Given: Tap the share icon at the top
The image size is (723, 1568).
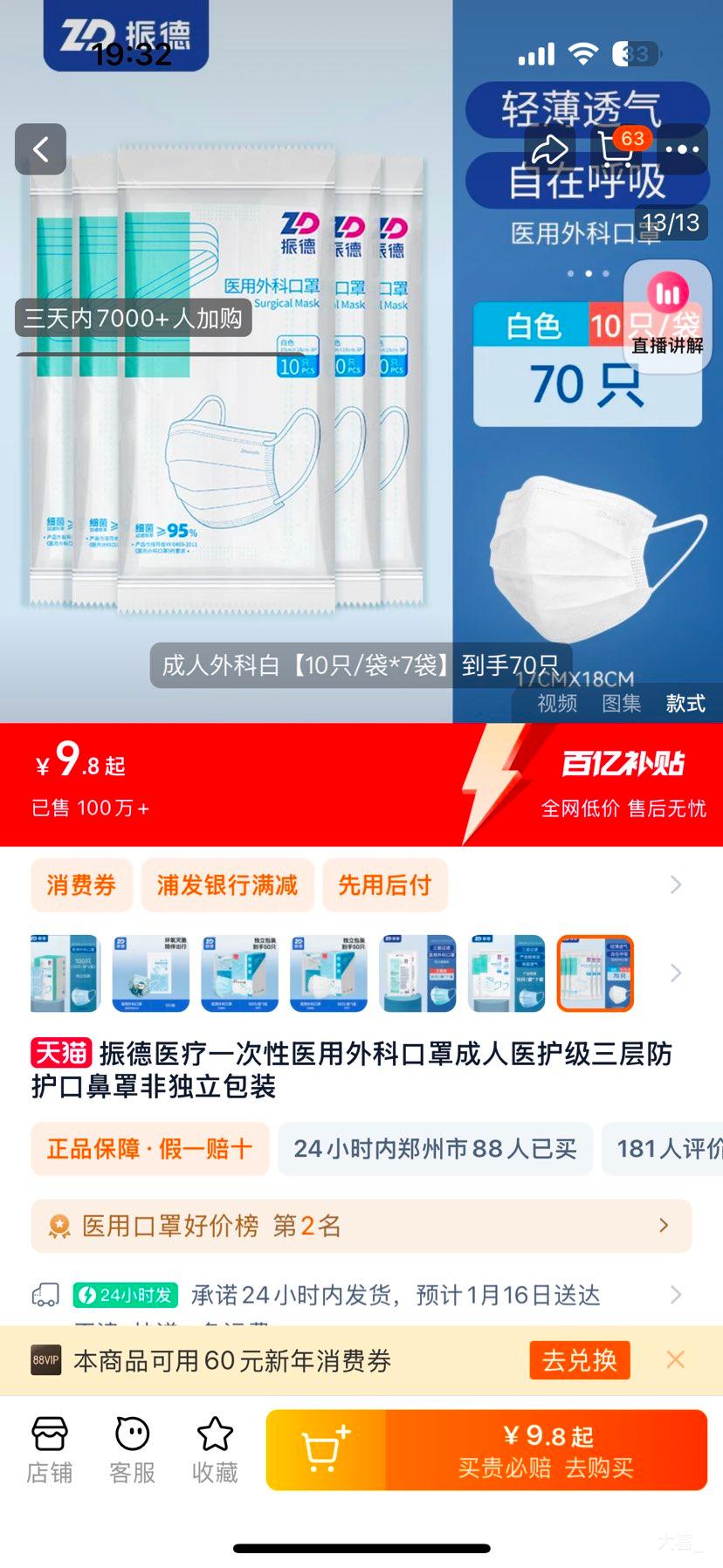Looking at the screenshot, I should click(549, 150).
